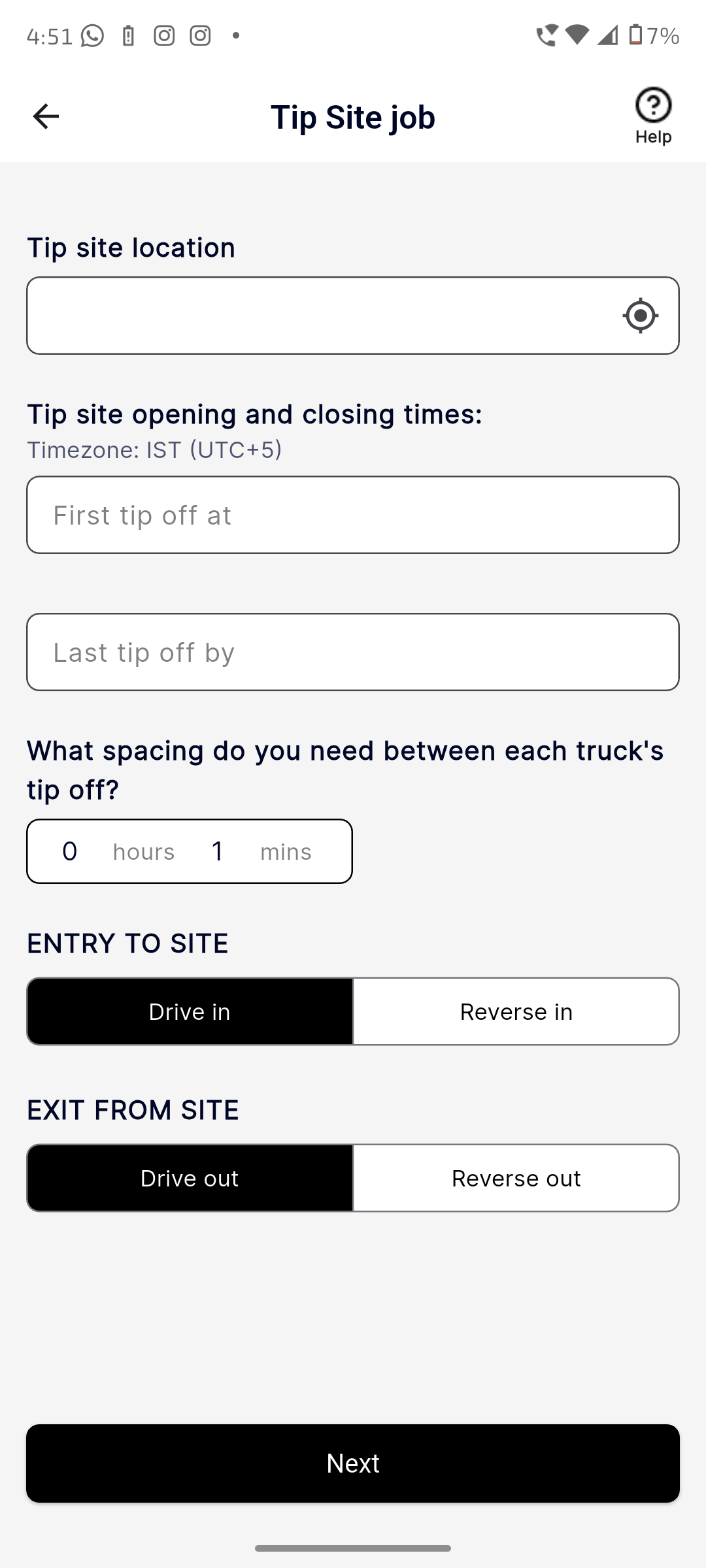This screenshot has width=706, height=1568.
Task: Open the Last tip off by field
Action: [x=353, y=652]
